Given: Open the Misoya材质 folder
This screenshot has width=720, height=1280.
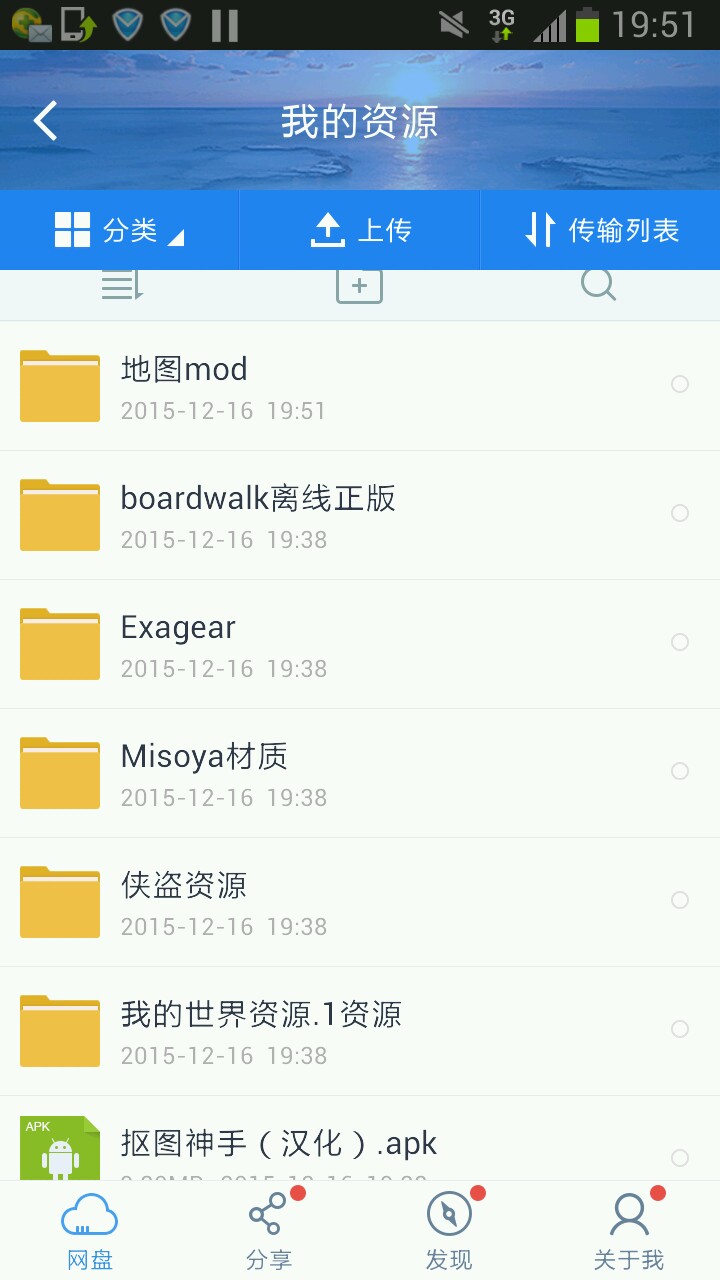Looking at the screenshot, I should [300, 773].
